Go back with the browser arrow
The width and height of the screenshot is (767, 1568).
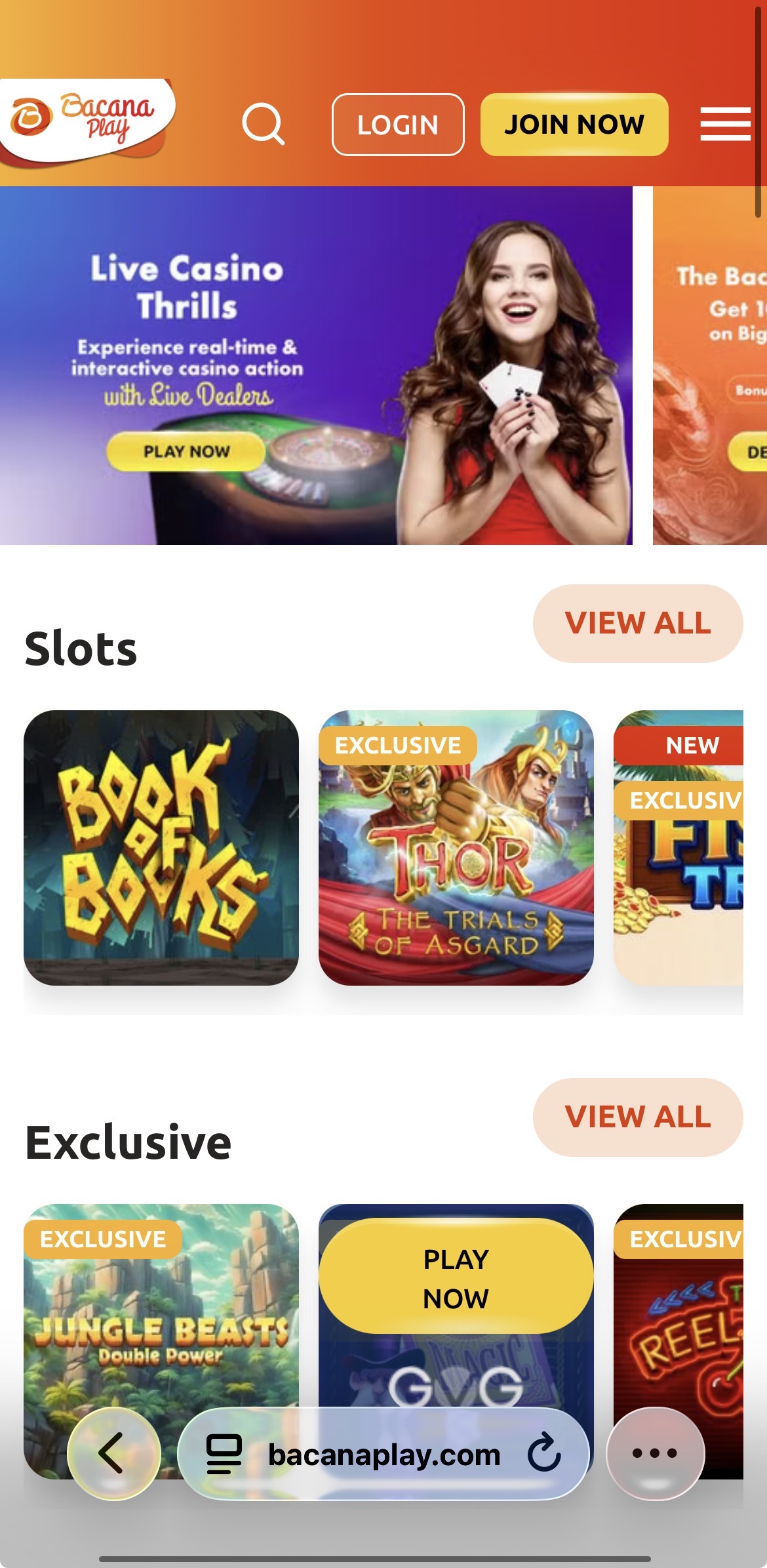point(114,1453)
